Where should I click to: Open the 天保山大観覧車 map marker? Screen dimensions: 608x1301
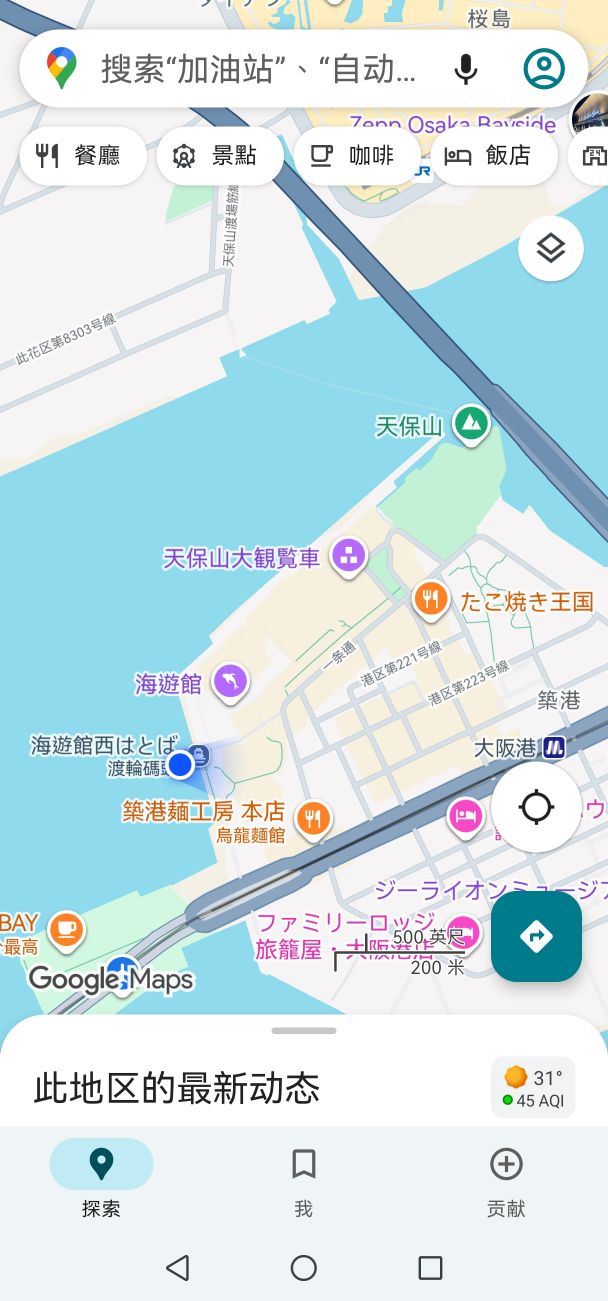click(x=349, y=557)
